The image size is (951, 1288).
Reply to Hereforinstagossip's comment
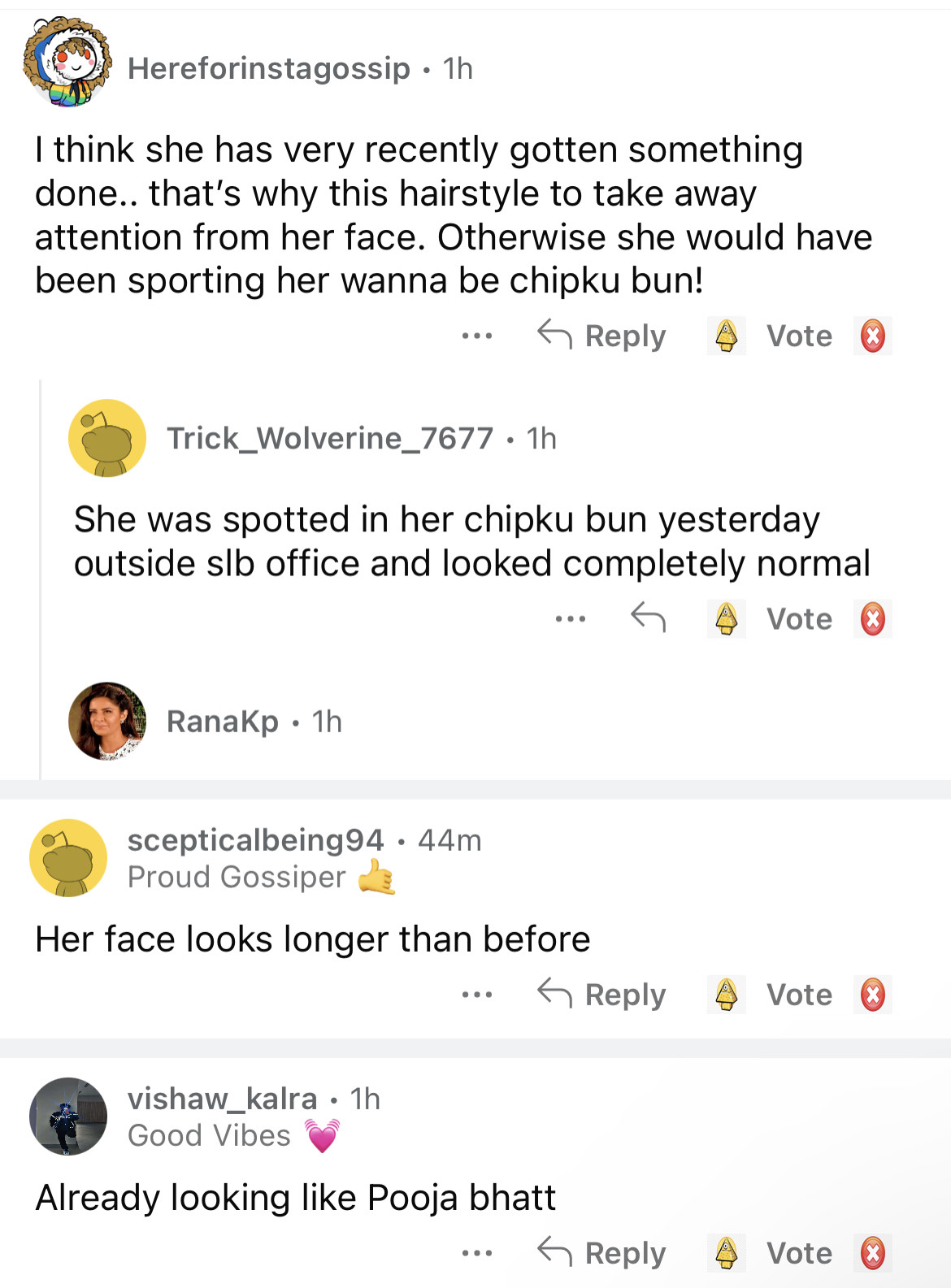coord(602,336)
